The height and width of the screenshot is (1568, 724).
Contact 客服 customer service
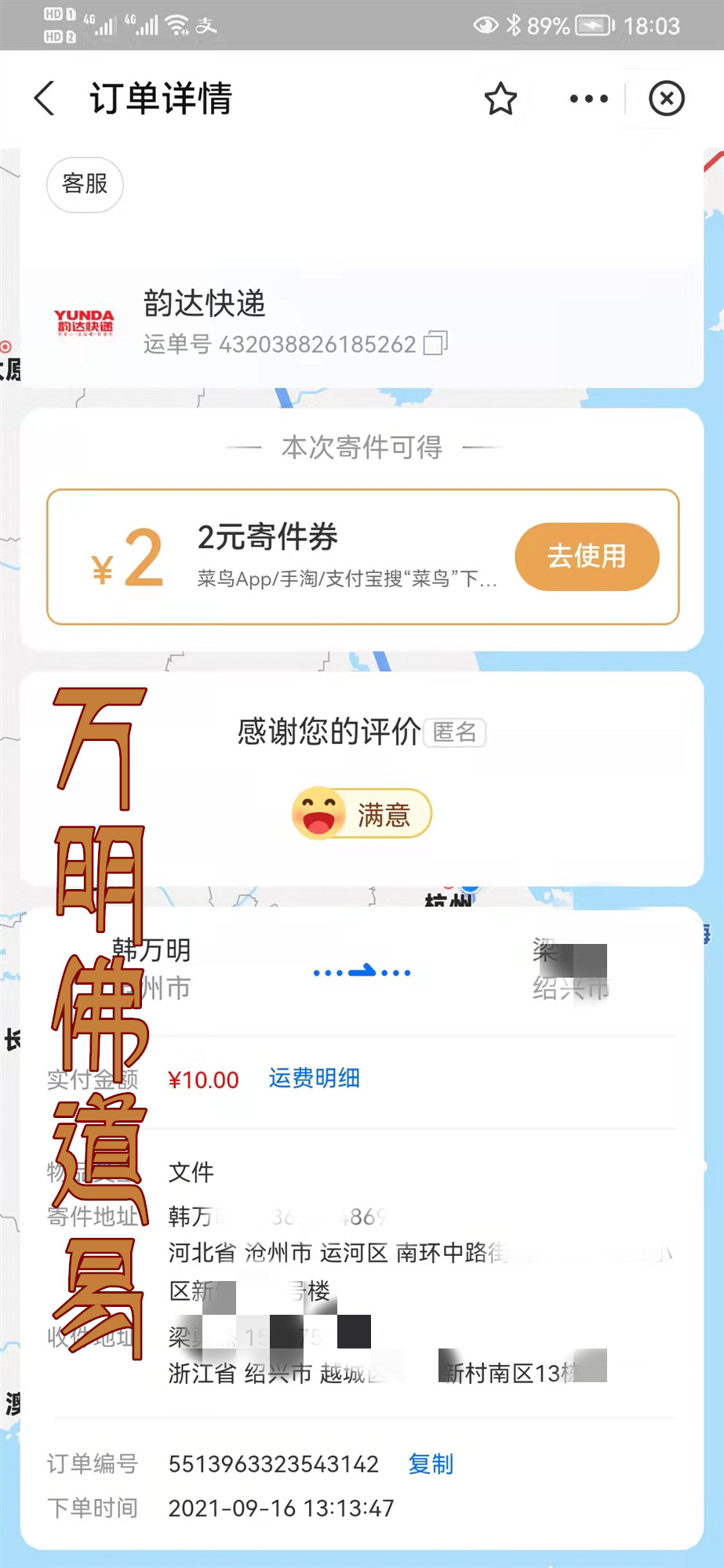point(85,184)
